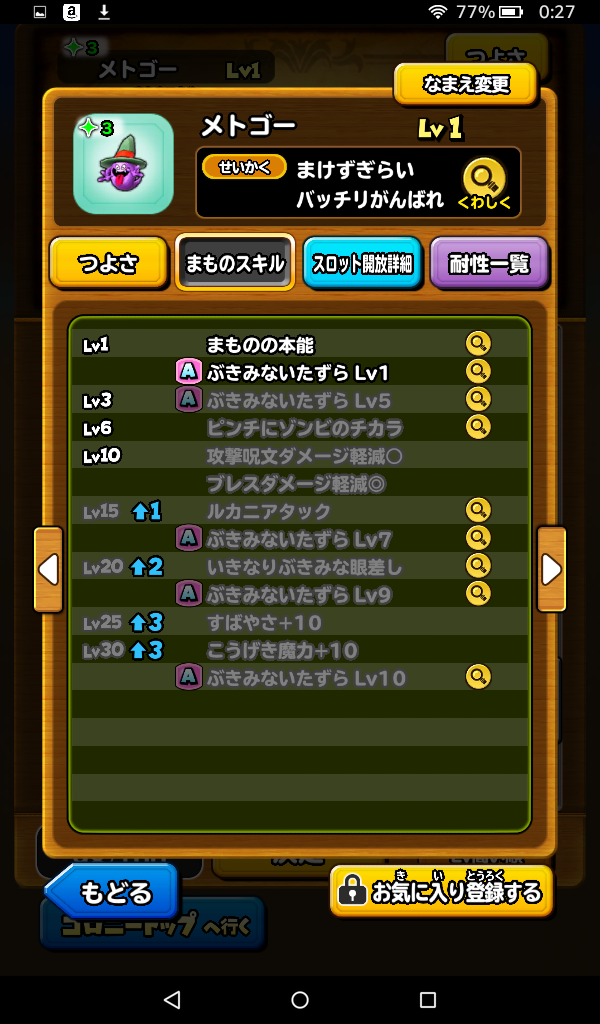The height and width of the screenshot is (1024, 600).
Task: Show details for ぶきみないたずら Lv5
Action: pos(478,400)
